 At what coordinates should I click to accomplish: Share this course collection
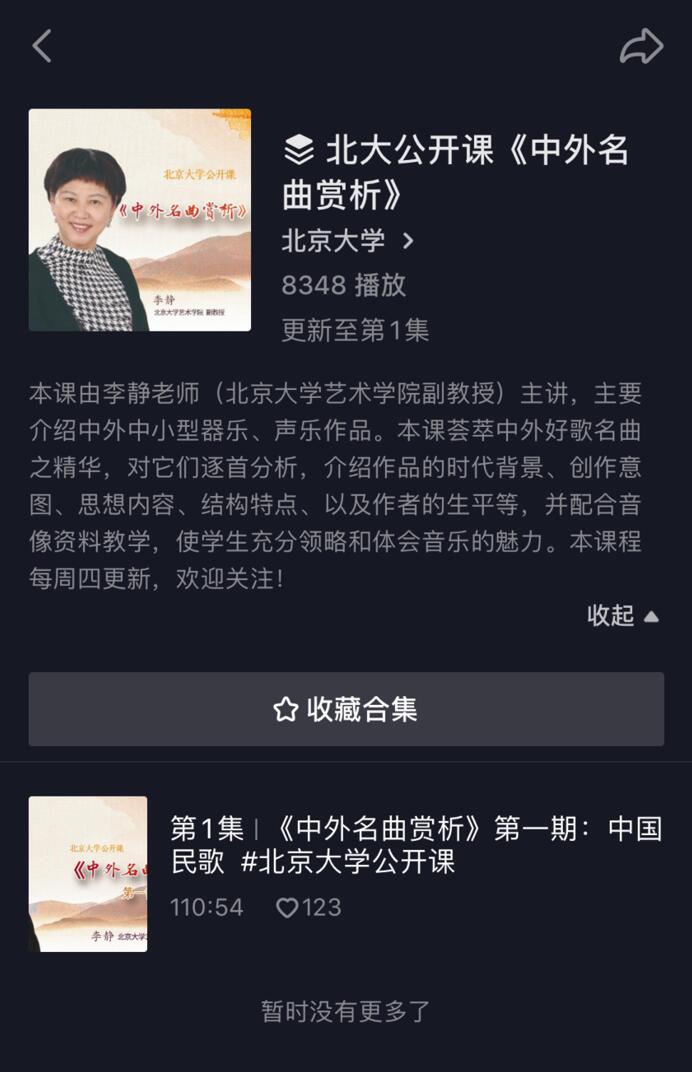641,46
